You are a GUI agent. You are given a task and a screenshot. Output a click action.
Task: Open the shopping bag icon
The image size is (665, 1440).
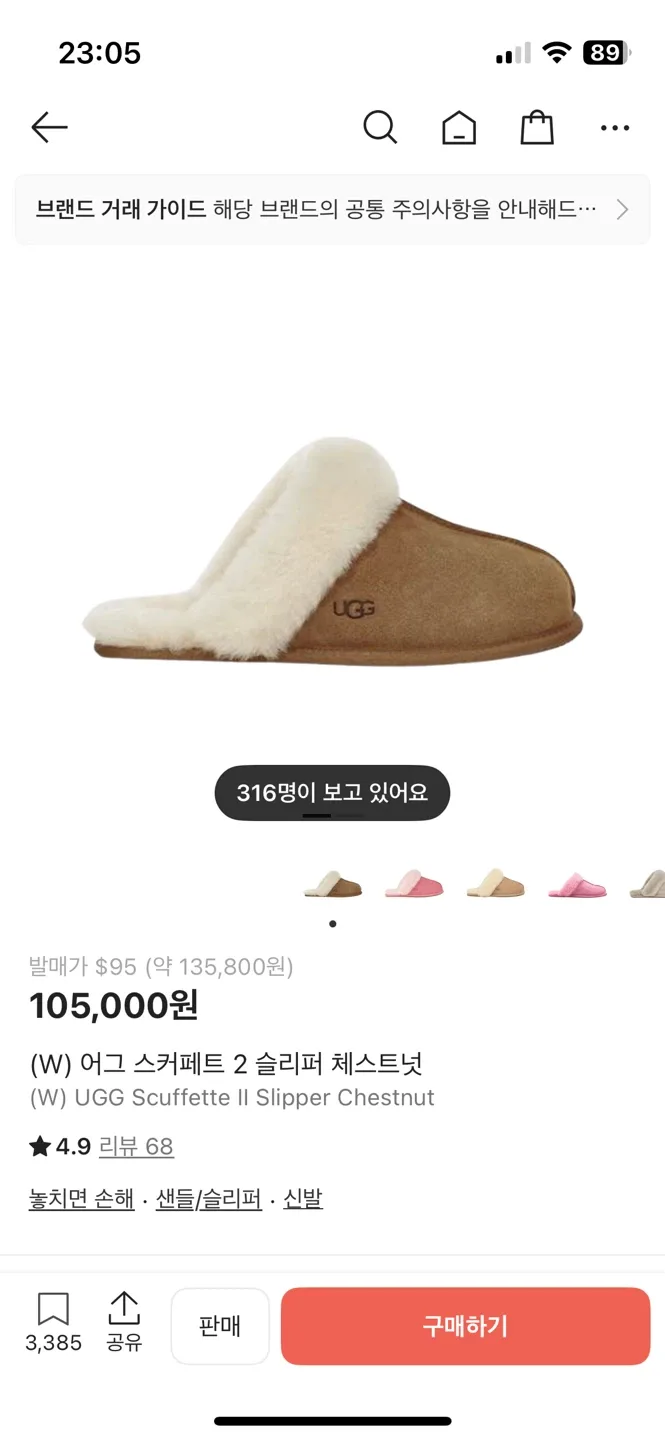pyautogui.click(x=537, y=127)
